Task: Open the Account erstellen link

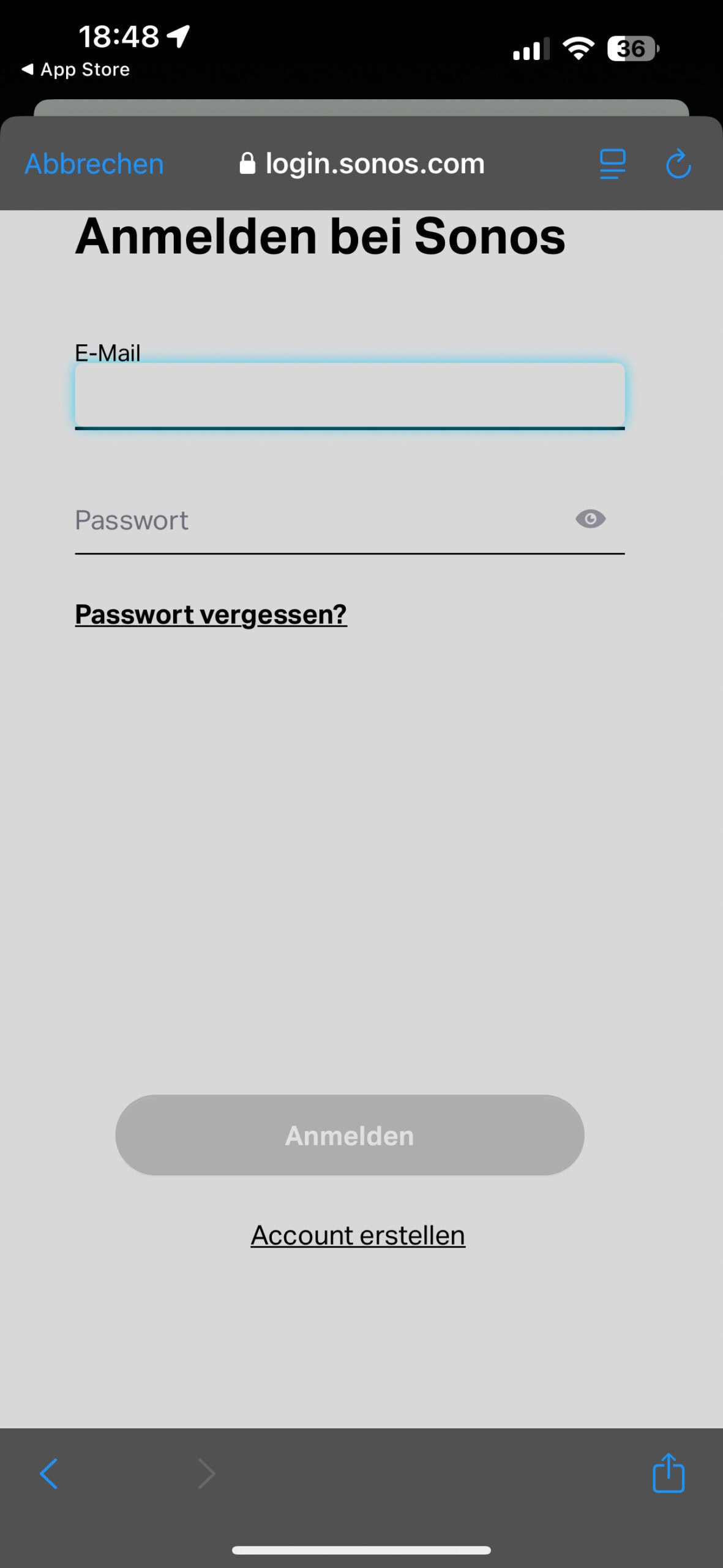Action: [358, 1235]
